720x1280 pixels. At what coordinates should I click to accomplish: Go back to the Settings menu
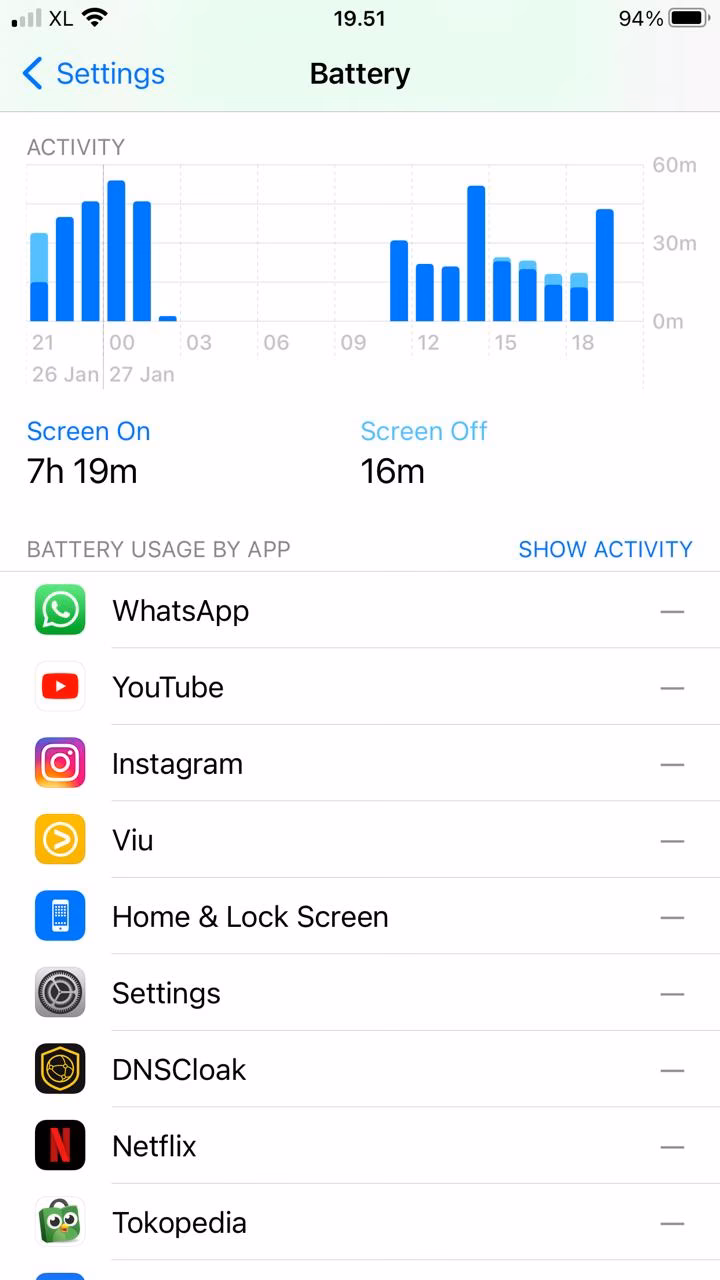(x=92, y=73)
